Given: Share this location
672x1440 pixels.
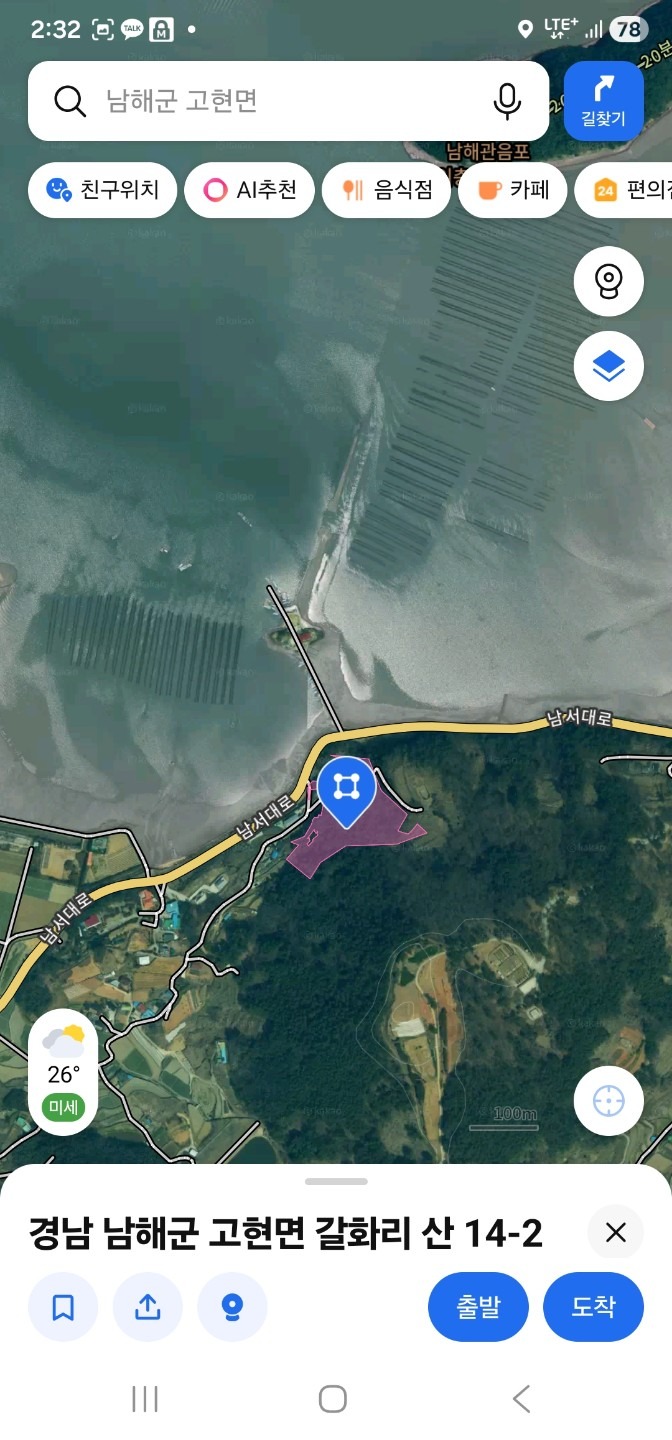Looking at the screenshot, I should coord(148,1307).
